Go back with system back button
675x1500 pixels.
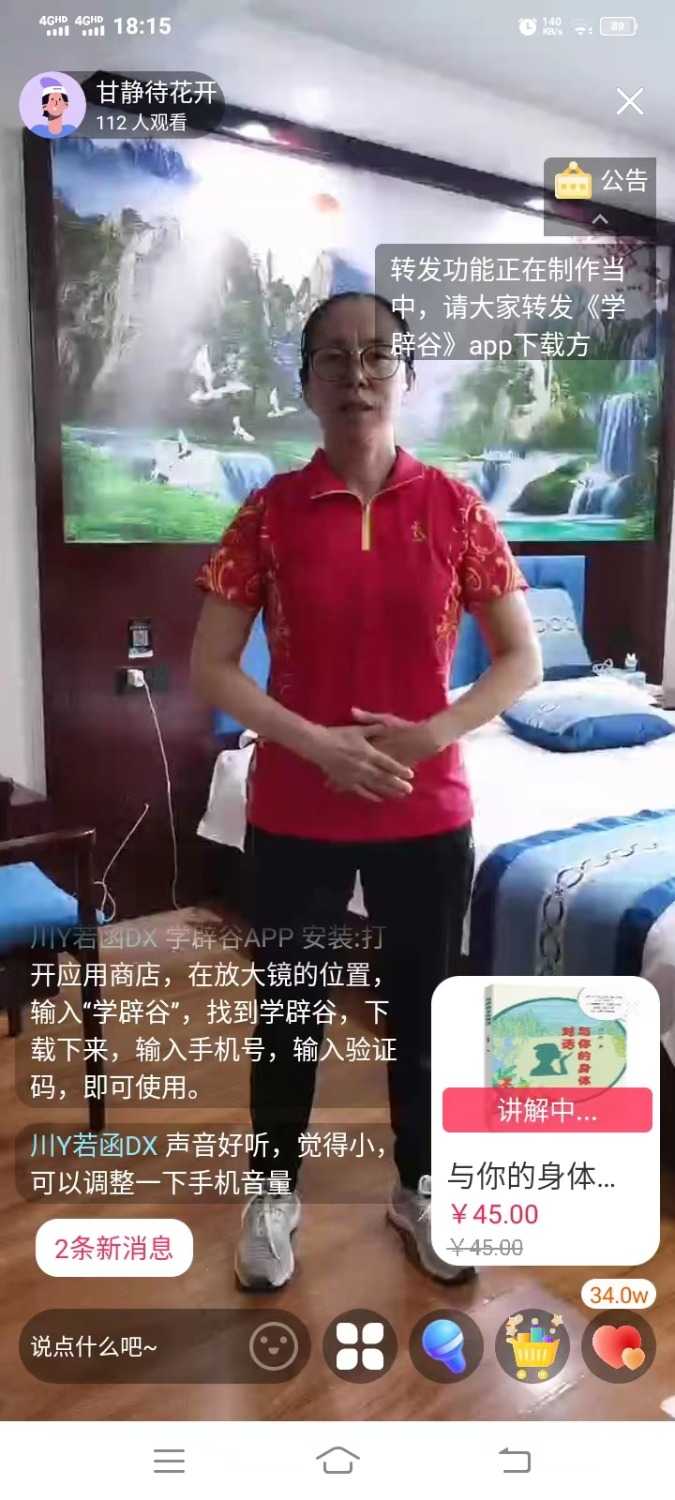tap(514, 1461)
